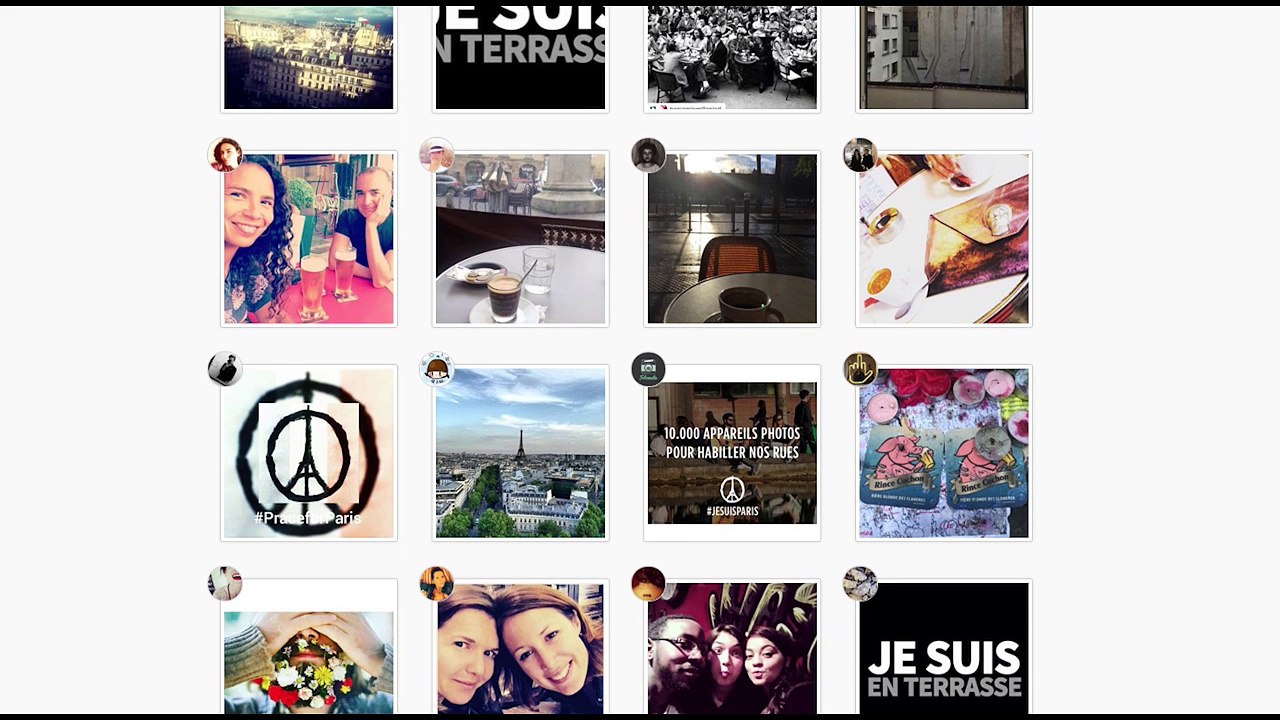Open the photo of the couple with beers
This screenshot has height=720, width=1280.
309,239
